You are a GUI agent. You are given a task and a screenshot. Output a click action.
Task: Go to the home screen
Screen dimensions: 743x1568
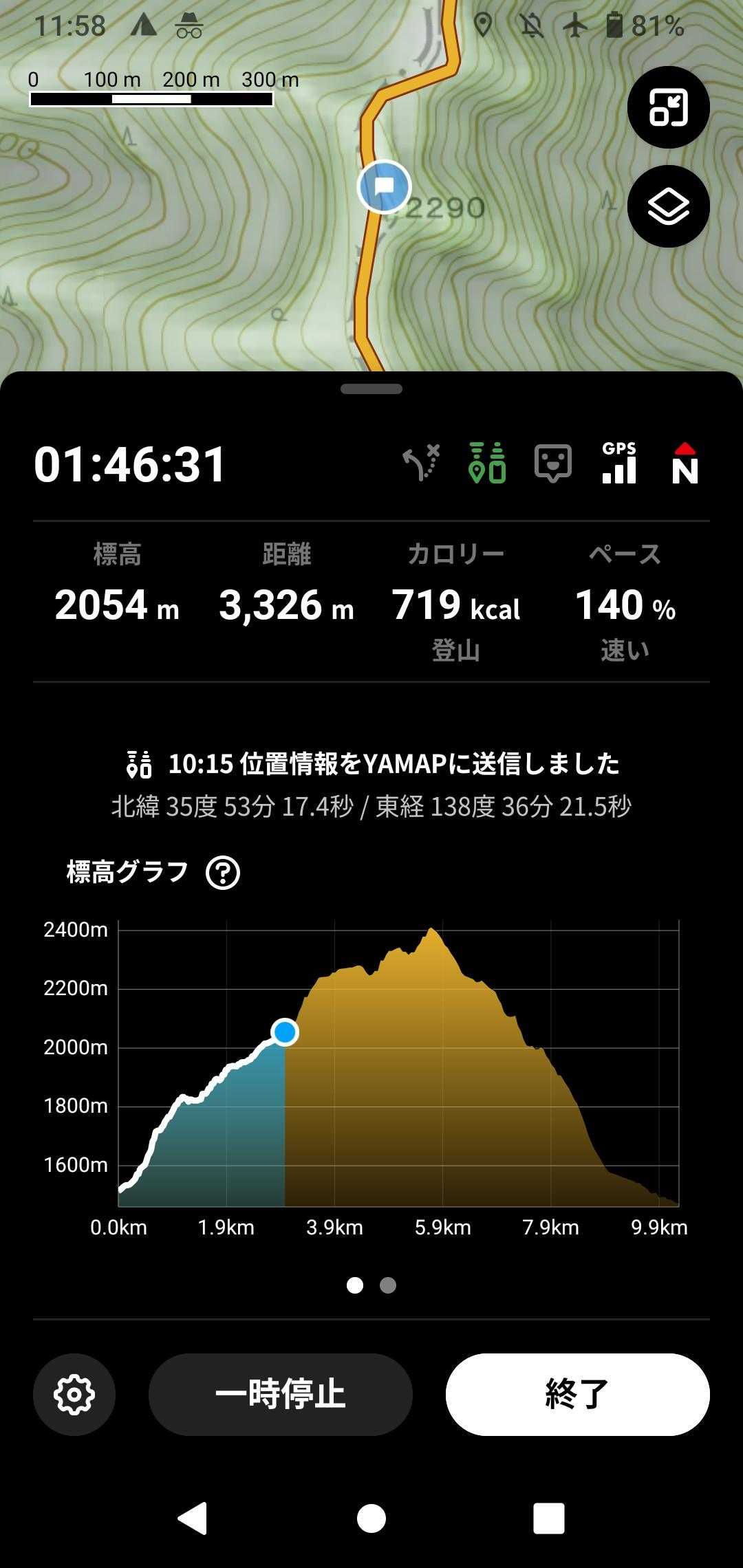coord(371,1518)
